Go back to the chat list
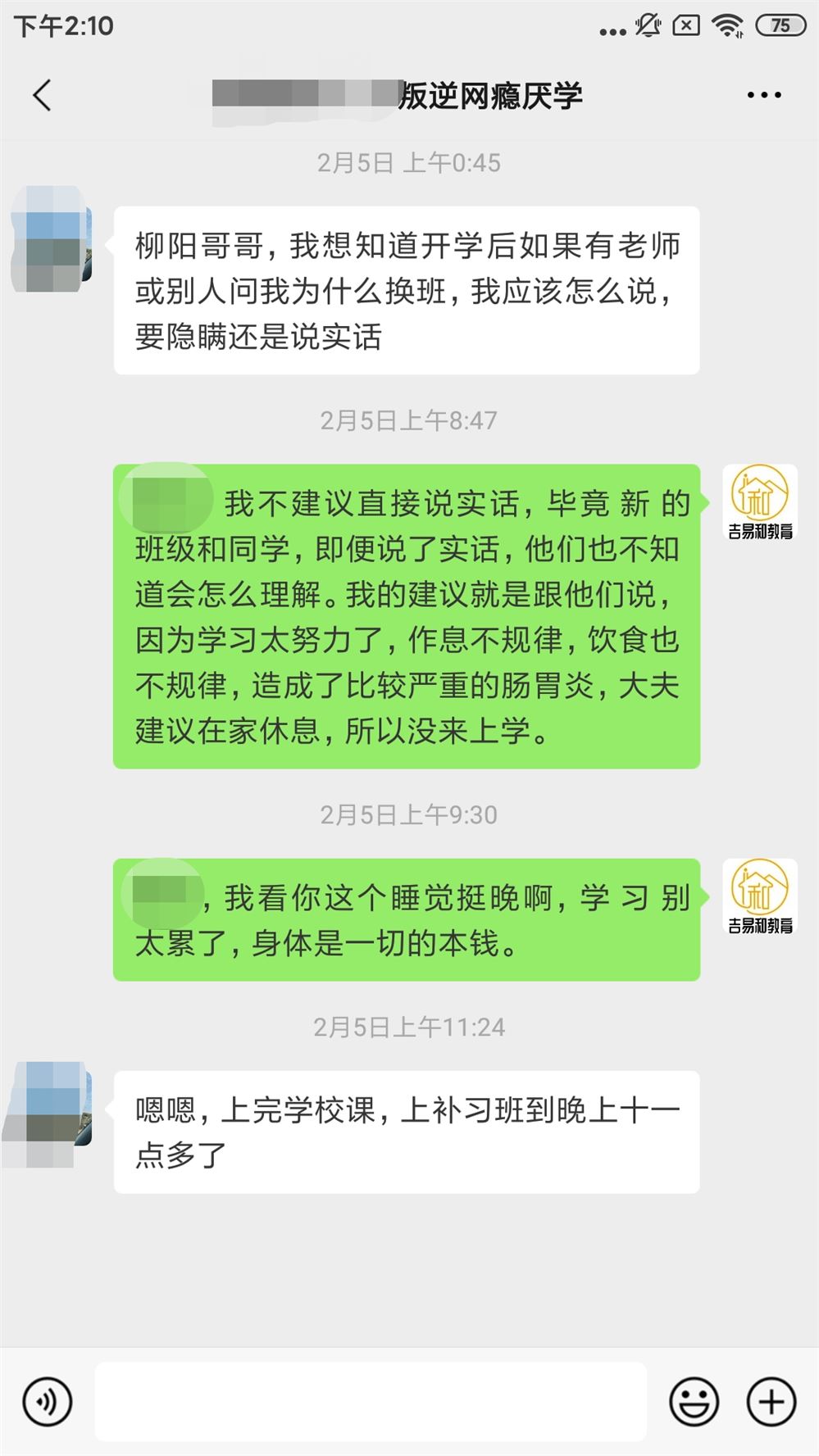819x1456 pixels. click(43, 96)
